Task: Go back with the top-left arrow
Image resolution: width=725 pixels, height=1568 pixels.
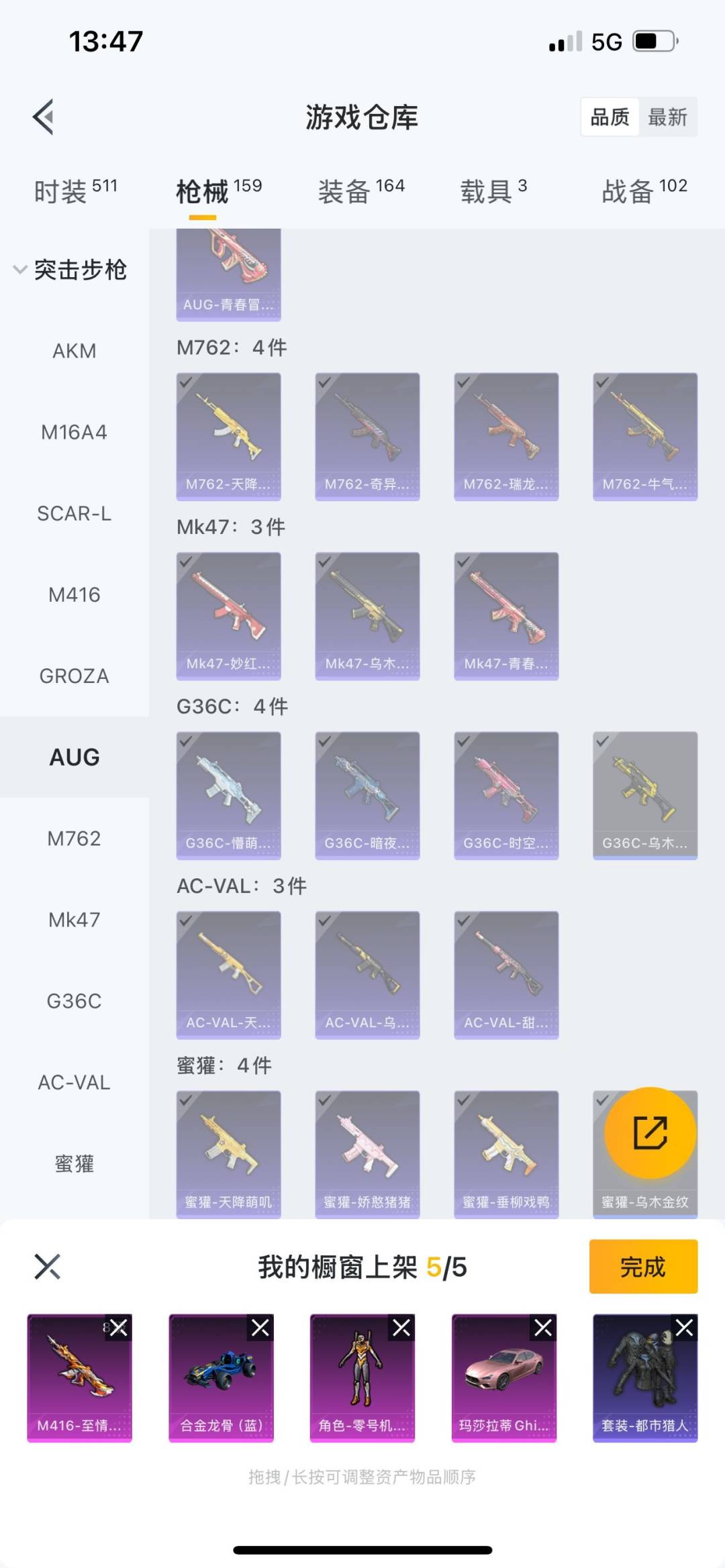Action: click(44, 117)
